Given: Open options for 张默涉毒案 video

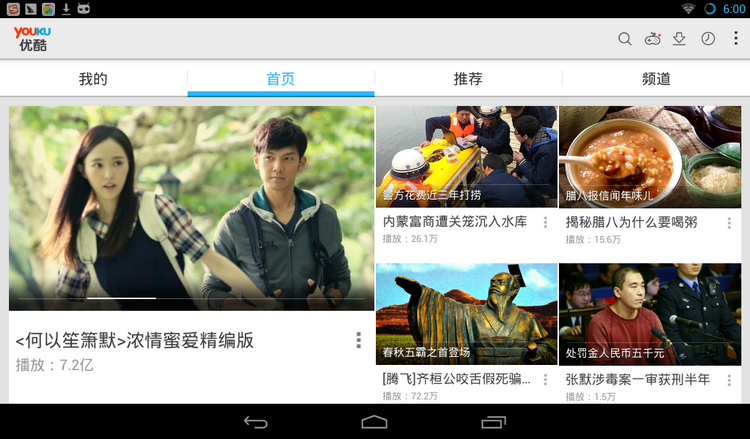Looking at the screenshot, I should [x=729, y=380].
